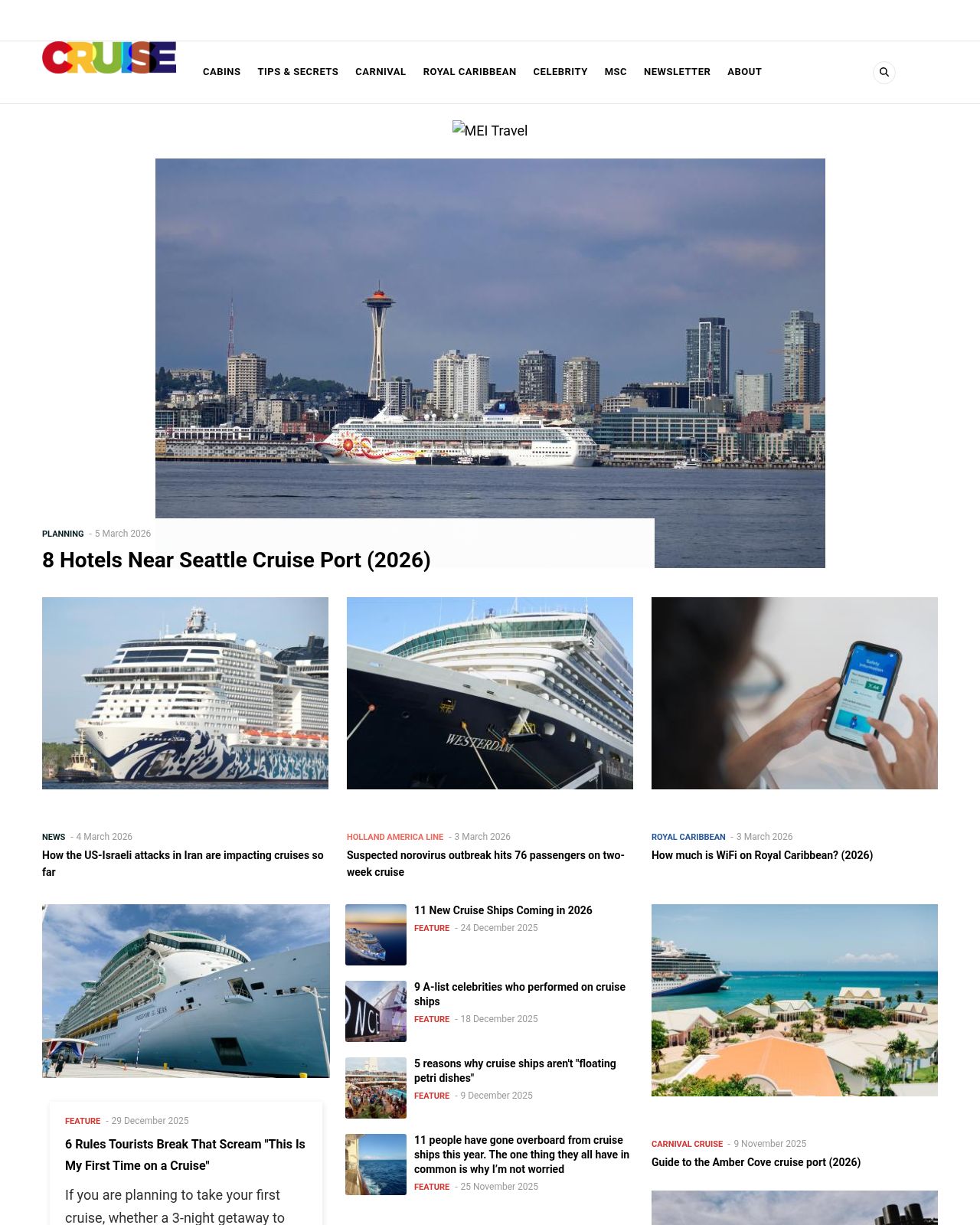This screenshot has height=1225, width=980.
Task: Open the MEI Travel banner
Action: click(490, 131)
